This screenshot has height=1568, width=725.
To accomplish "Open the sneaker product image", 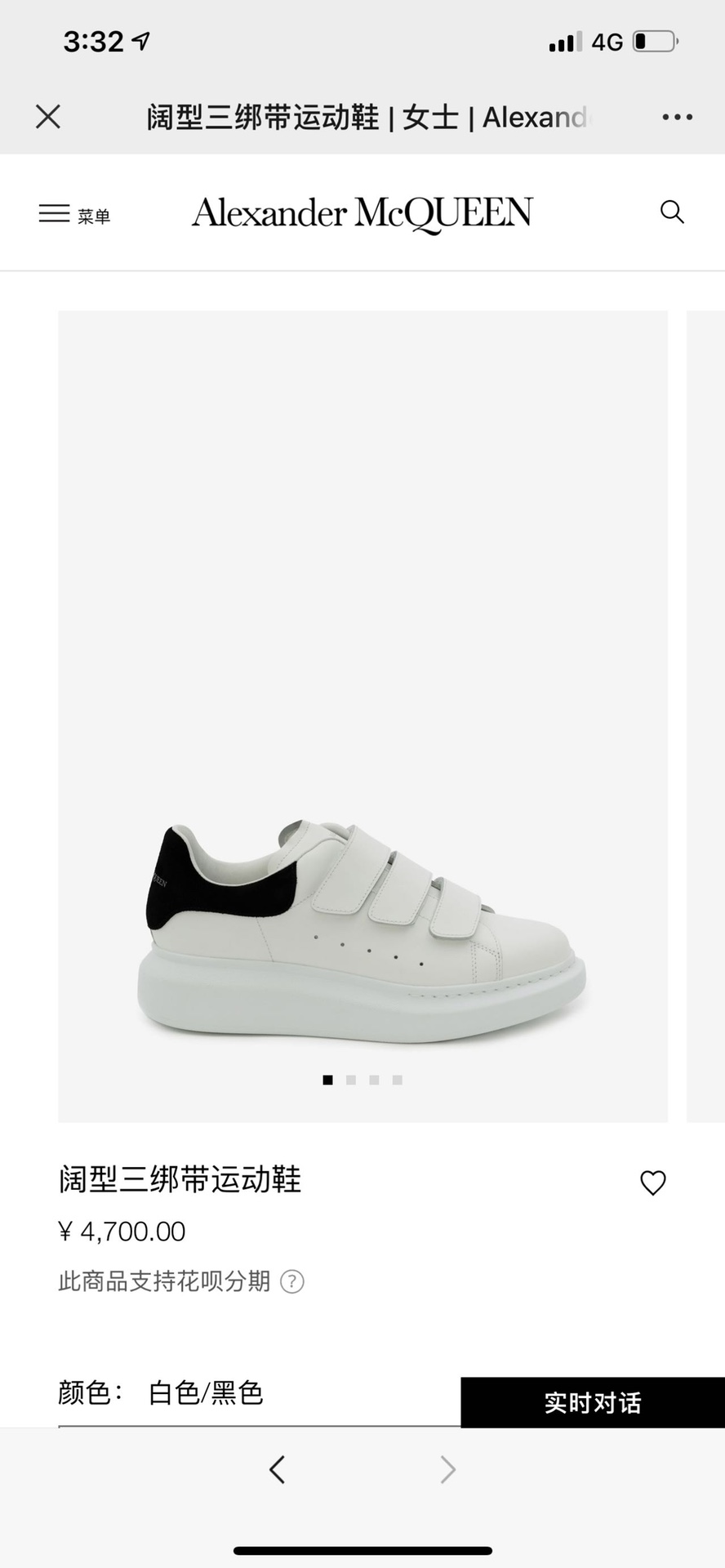I will 362,931.
